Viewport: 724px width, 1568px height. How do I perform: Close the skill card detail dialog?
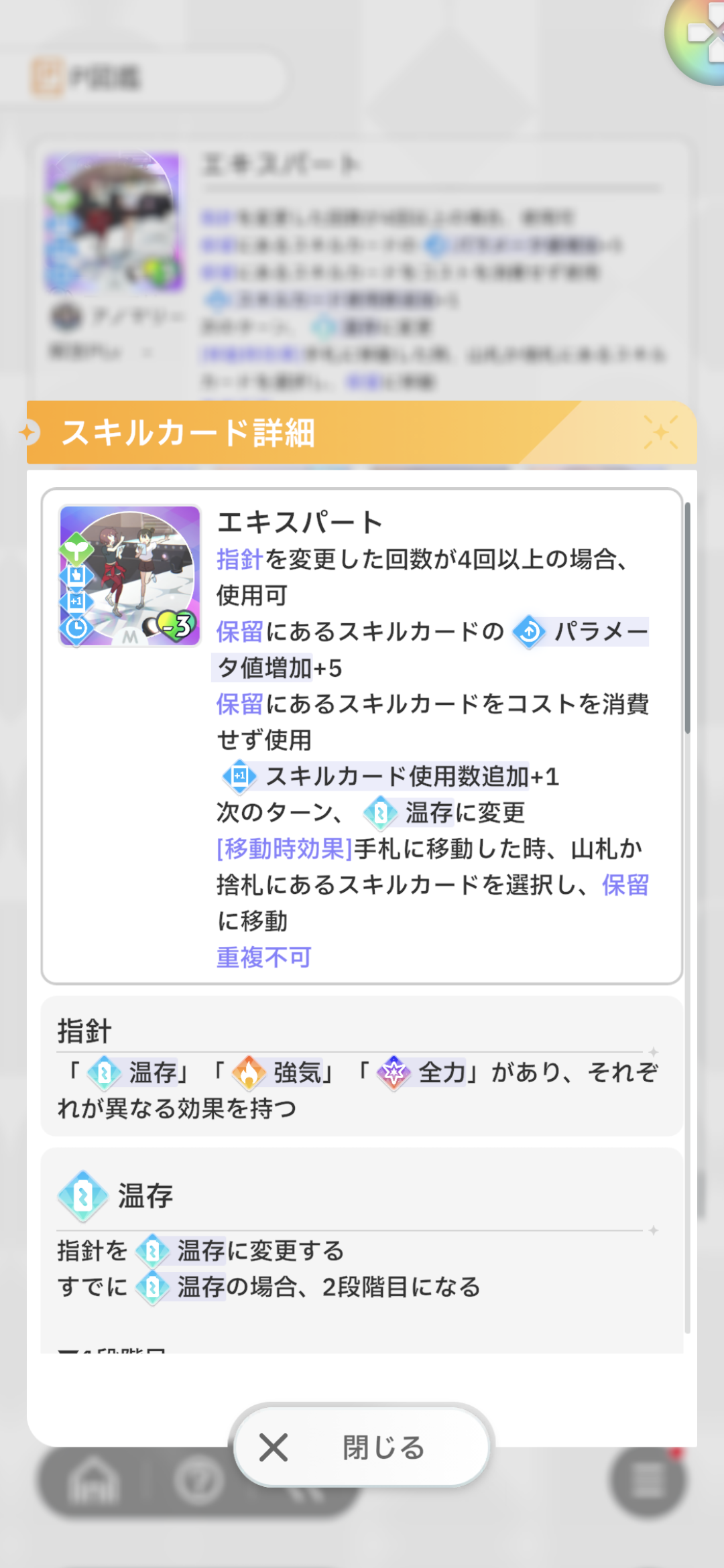361,1447
